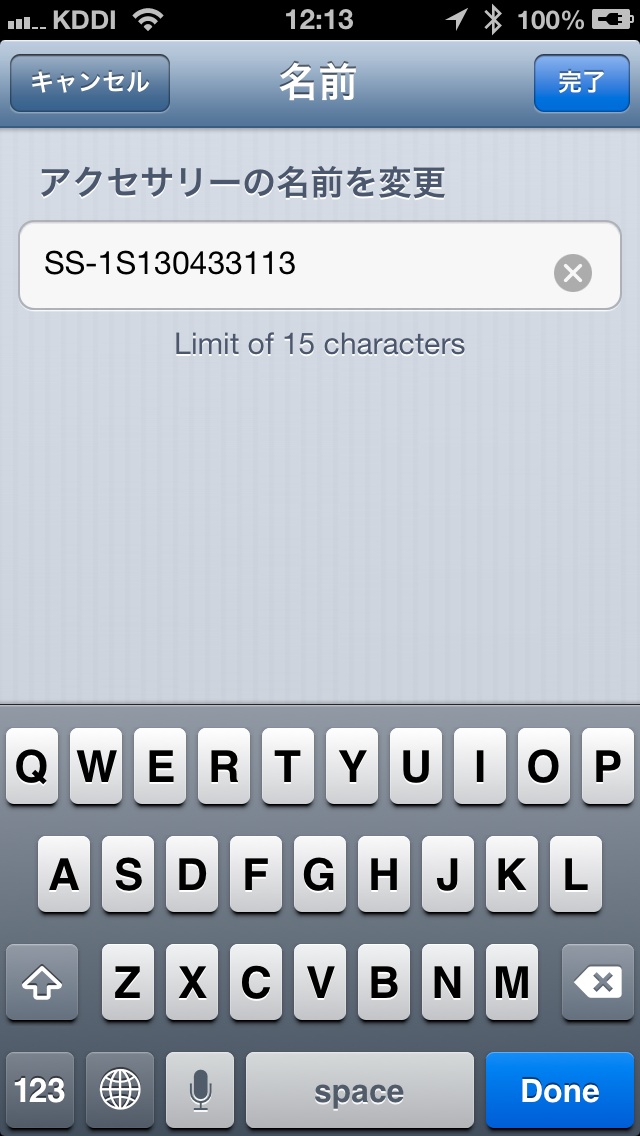Start dictation with the microphone key
Viewport: 640px width, 1136px height.
click(x=200, y=1090)
